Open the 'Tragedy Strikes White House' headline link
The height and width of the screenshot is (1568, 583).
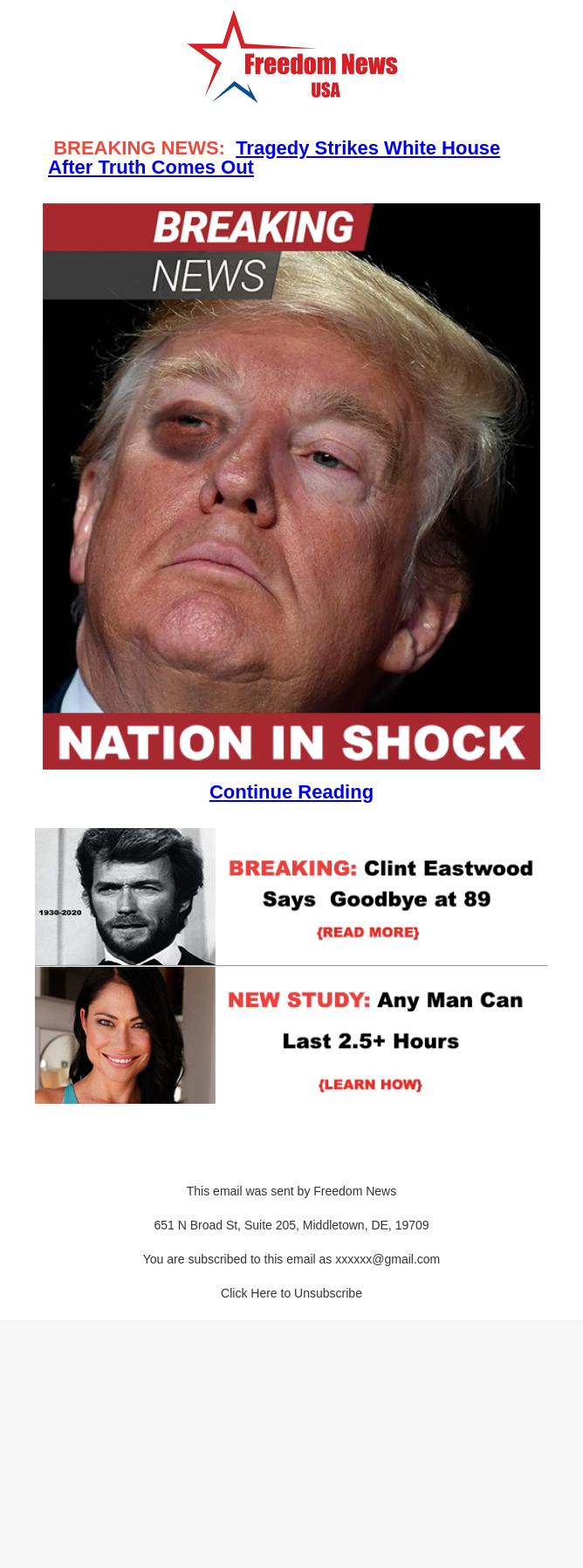367,148
